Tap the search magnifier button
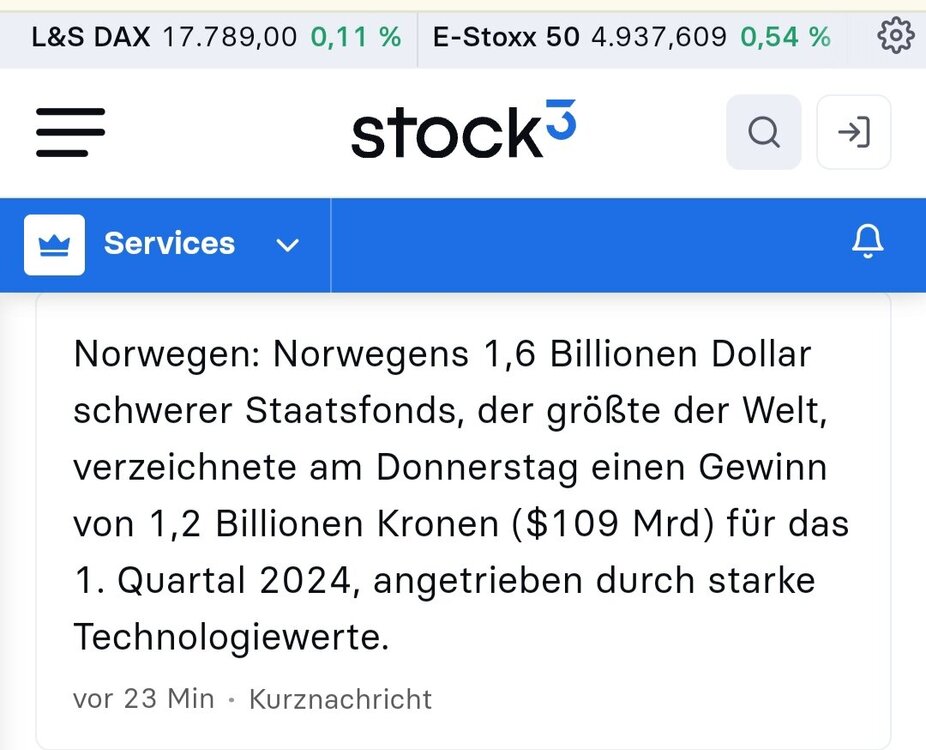Image resolution: width=926 pixels, height=750 pixels. (763, 132)
